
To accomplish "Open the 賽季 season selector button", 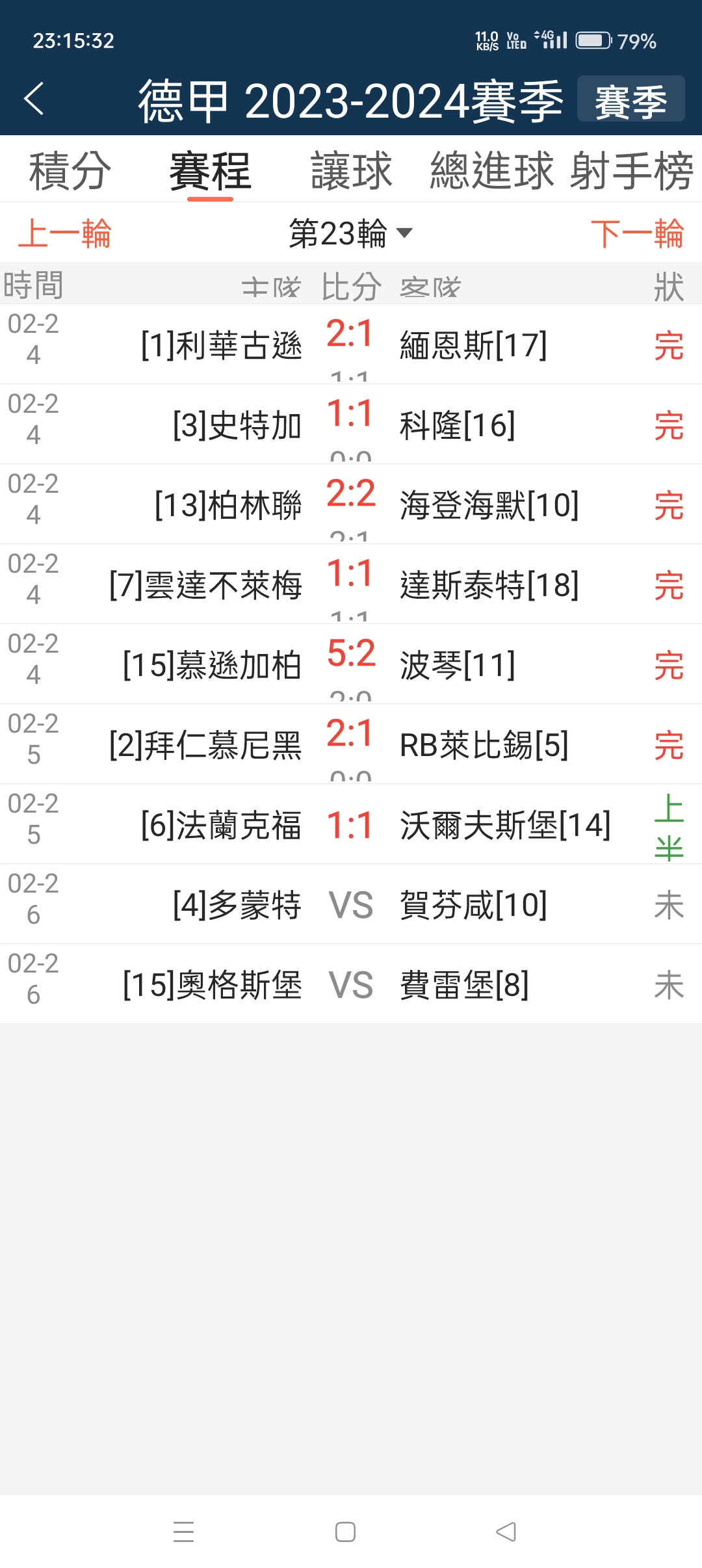I will pyautogui.click(x=630, y=99).
